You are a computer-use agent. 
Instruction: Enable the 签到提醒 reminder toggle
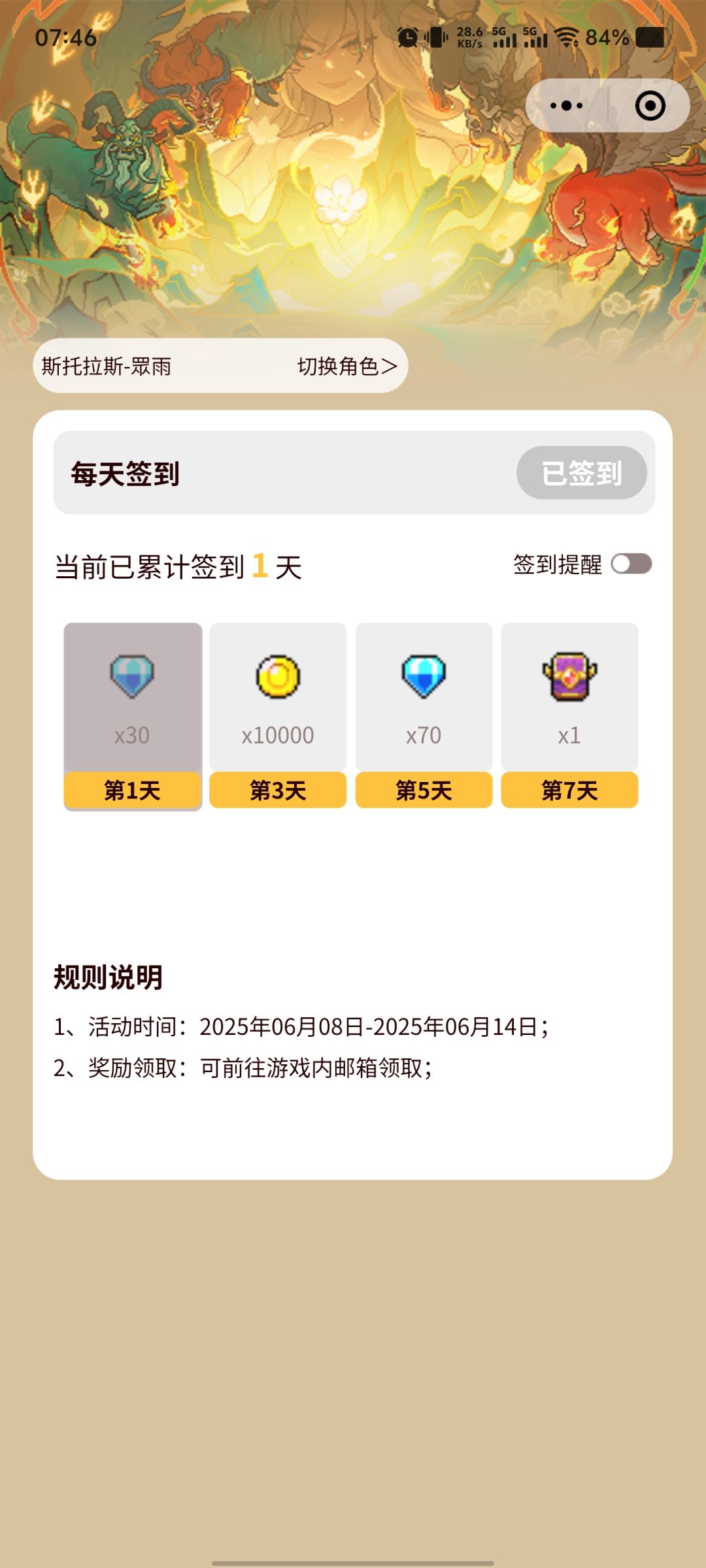[x=633, y=563]
